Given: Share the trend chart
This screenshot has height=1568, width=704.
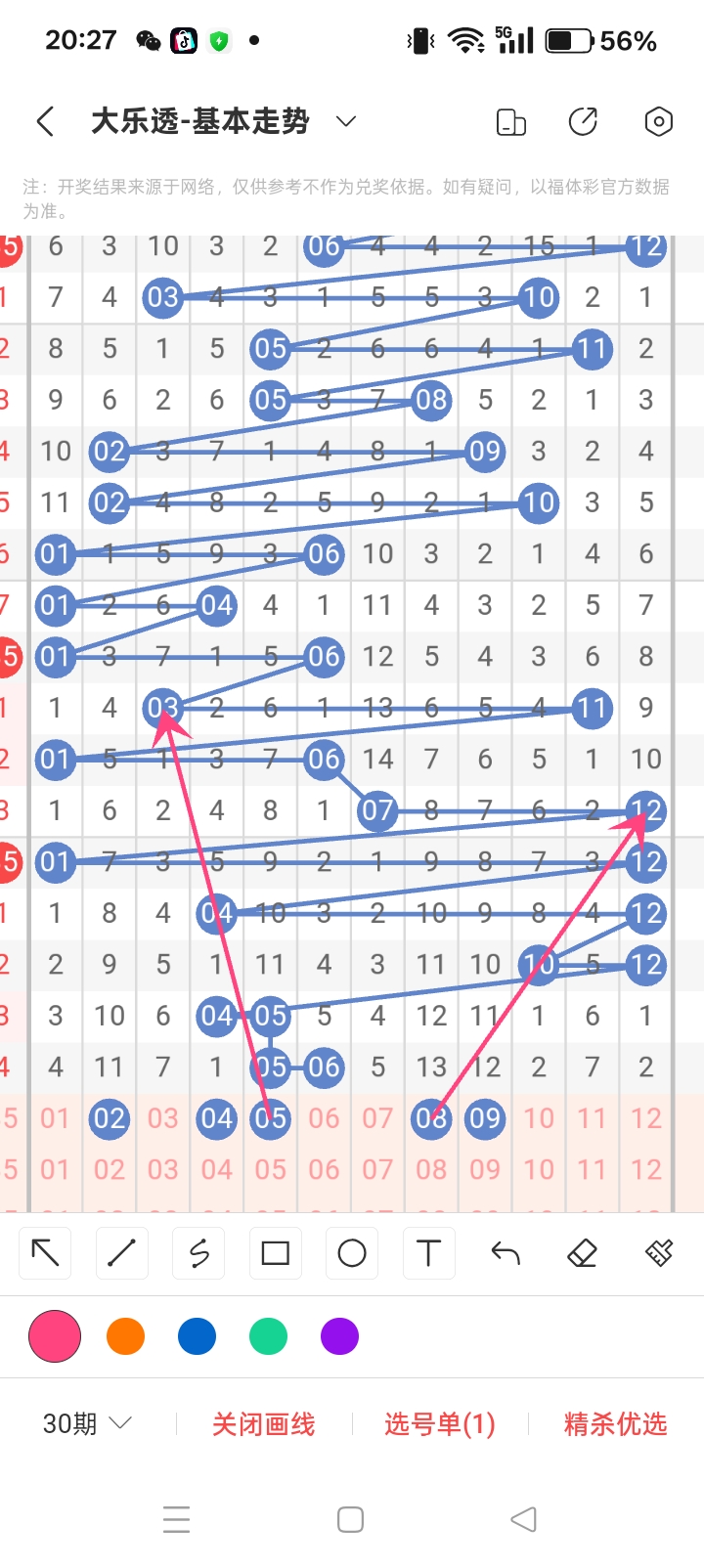Looking at the screenshot, I should click(584, 122).
